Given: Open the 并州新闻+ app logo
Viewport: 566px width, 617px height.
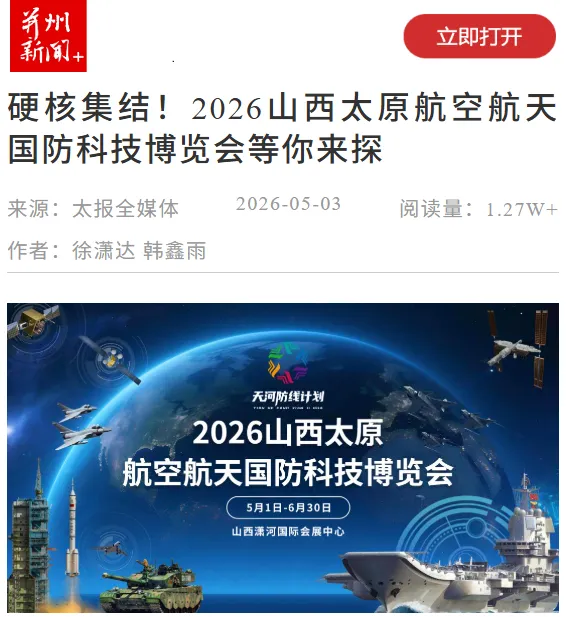Looking at the screenshot, I should pos(48,36).
